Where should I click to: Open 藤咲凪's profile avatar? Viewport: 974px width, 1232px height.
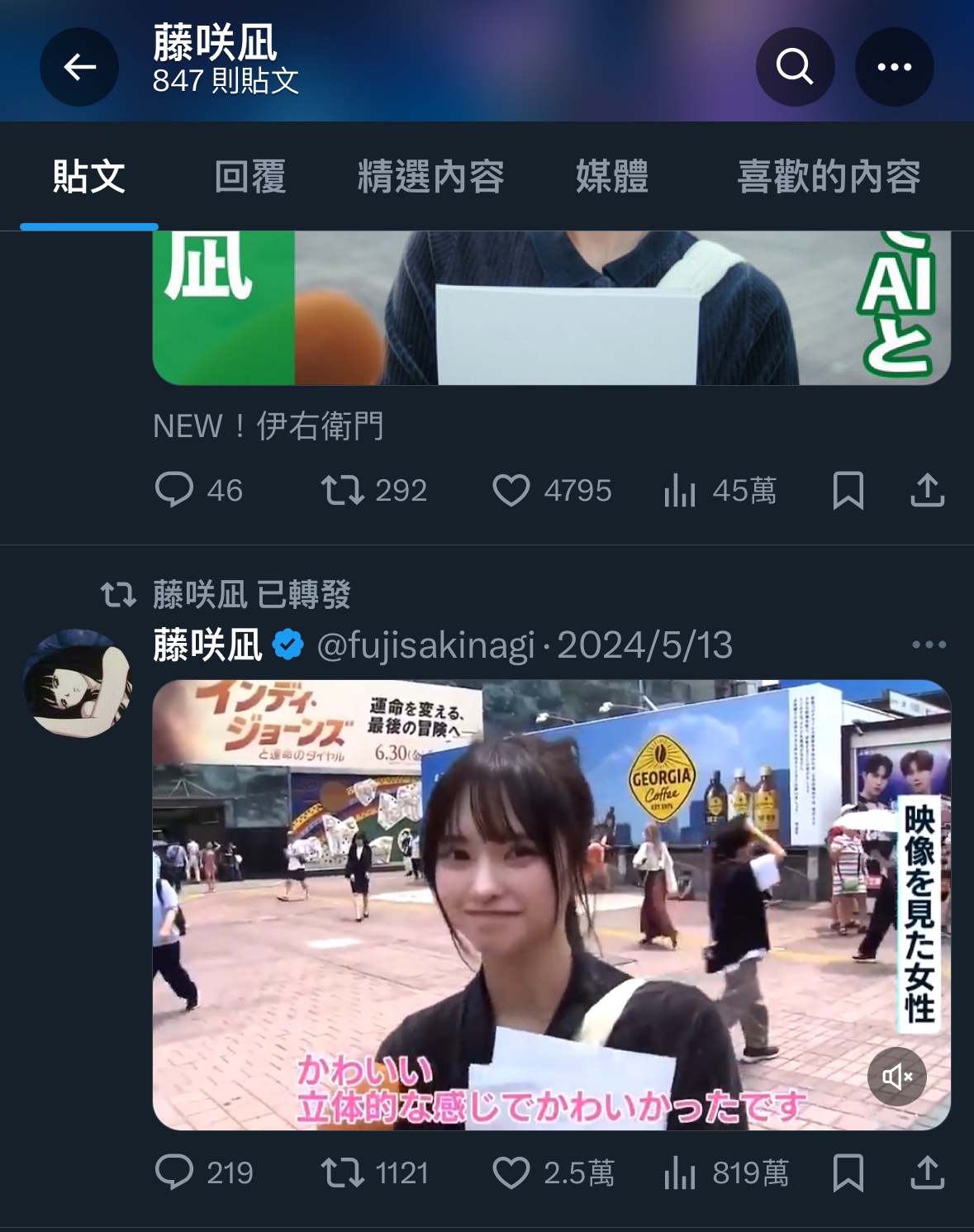[78, 683]
